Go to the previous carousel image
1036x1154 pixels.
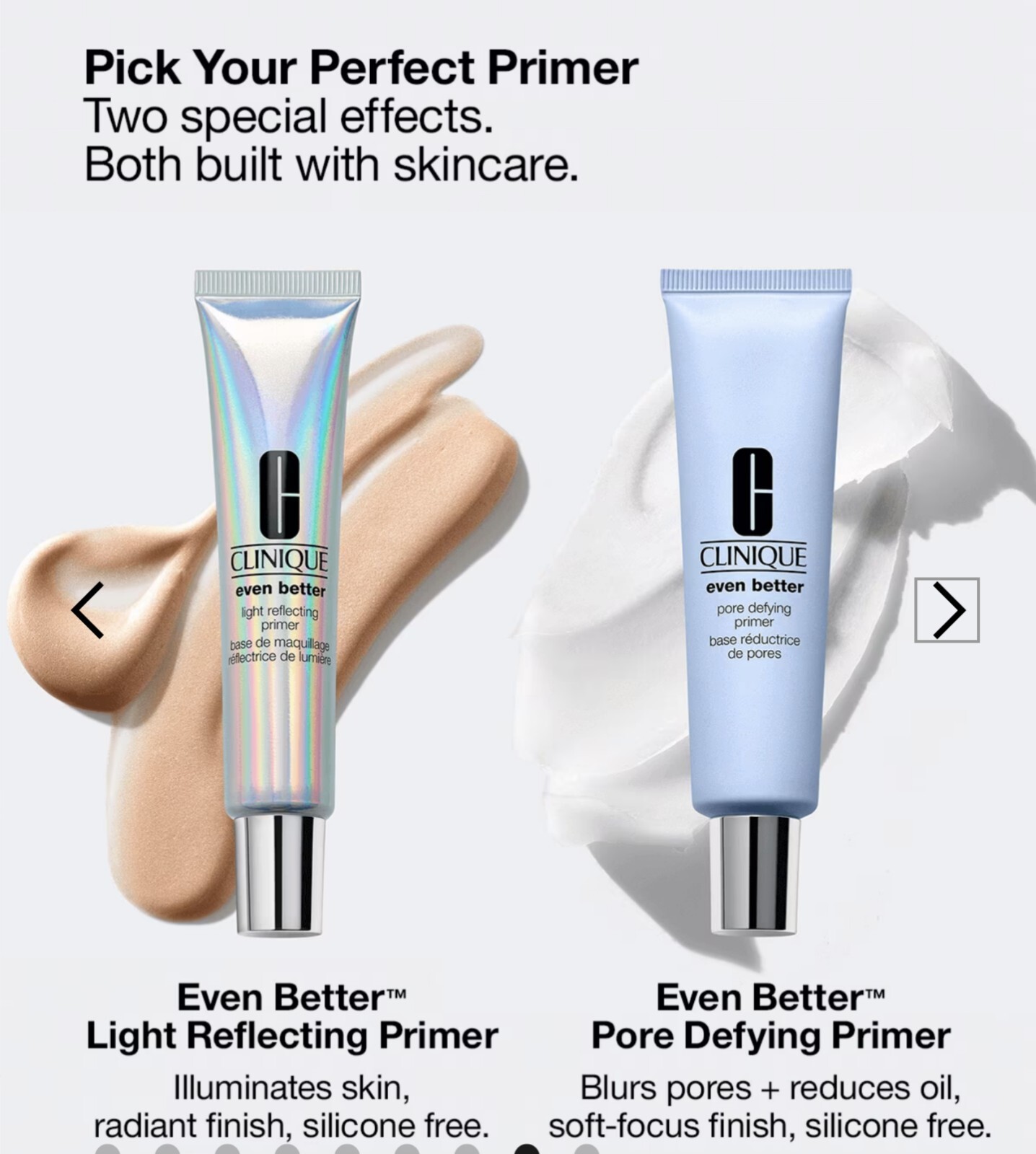click(x=88, y=610)
